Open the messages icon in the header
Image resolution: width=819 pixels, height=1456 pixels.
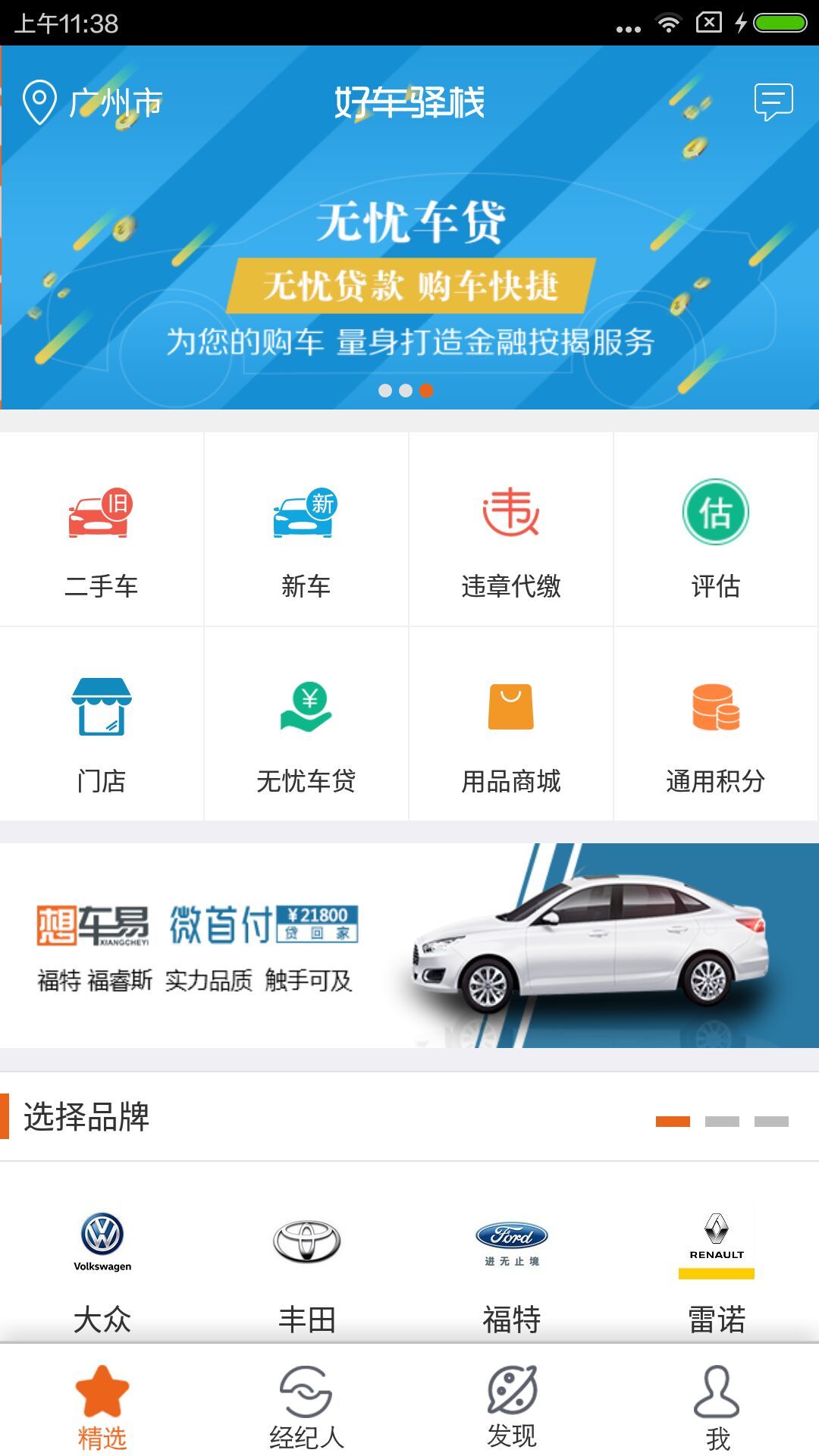[x=773, y=102]
